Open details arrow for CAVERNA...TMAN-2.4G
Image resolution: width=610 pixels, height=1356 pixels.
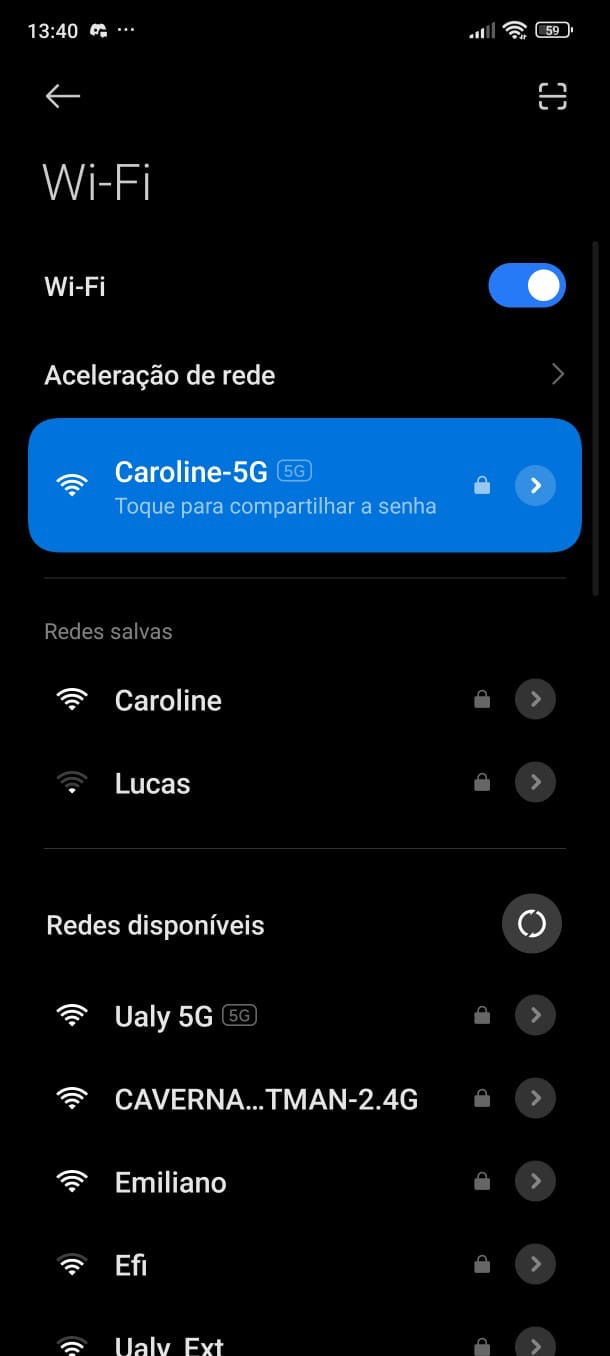pyautogui.click(x=535, y=1099)
